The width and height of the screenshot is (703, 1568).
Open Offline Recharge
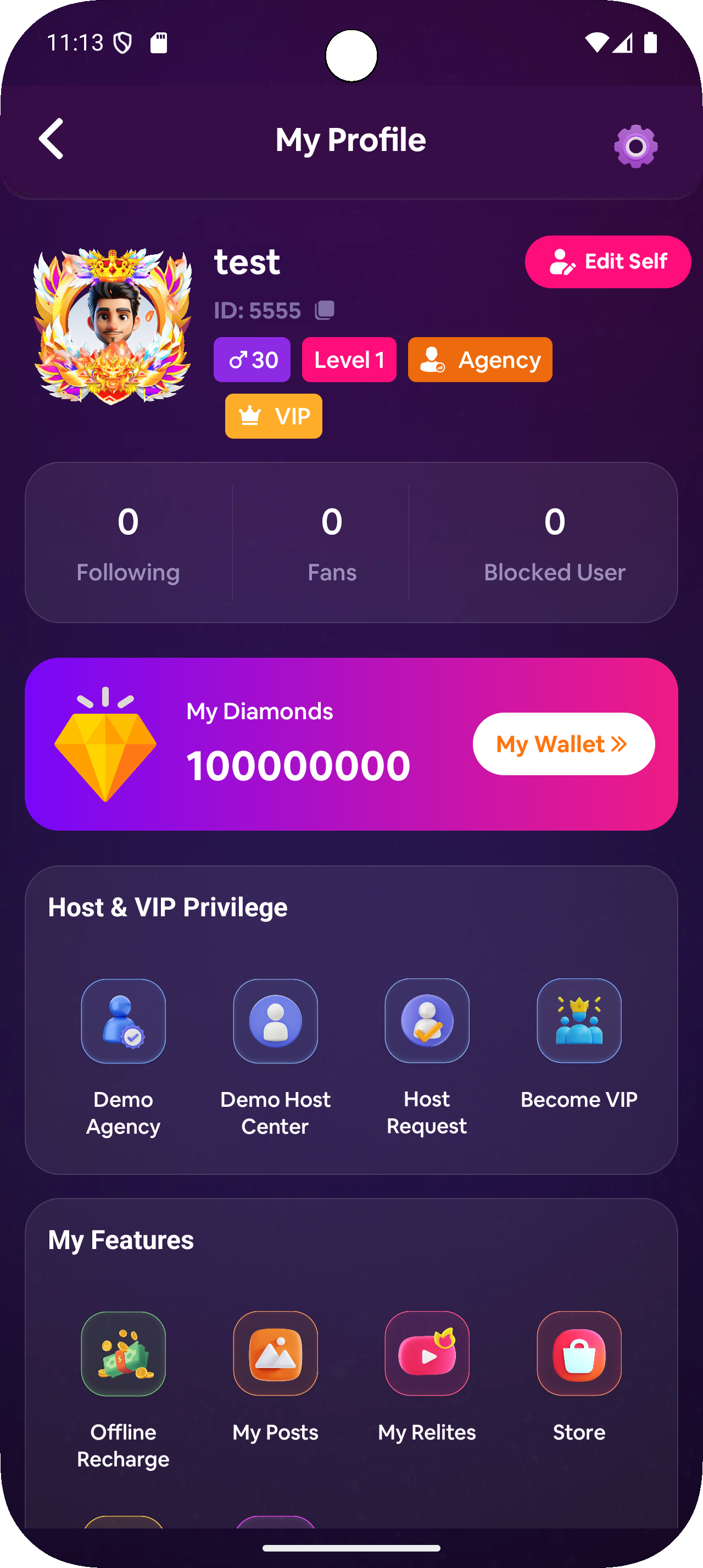tap(124, 1354)
